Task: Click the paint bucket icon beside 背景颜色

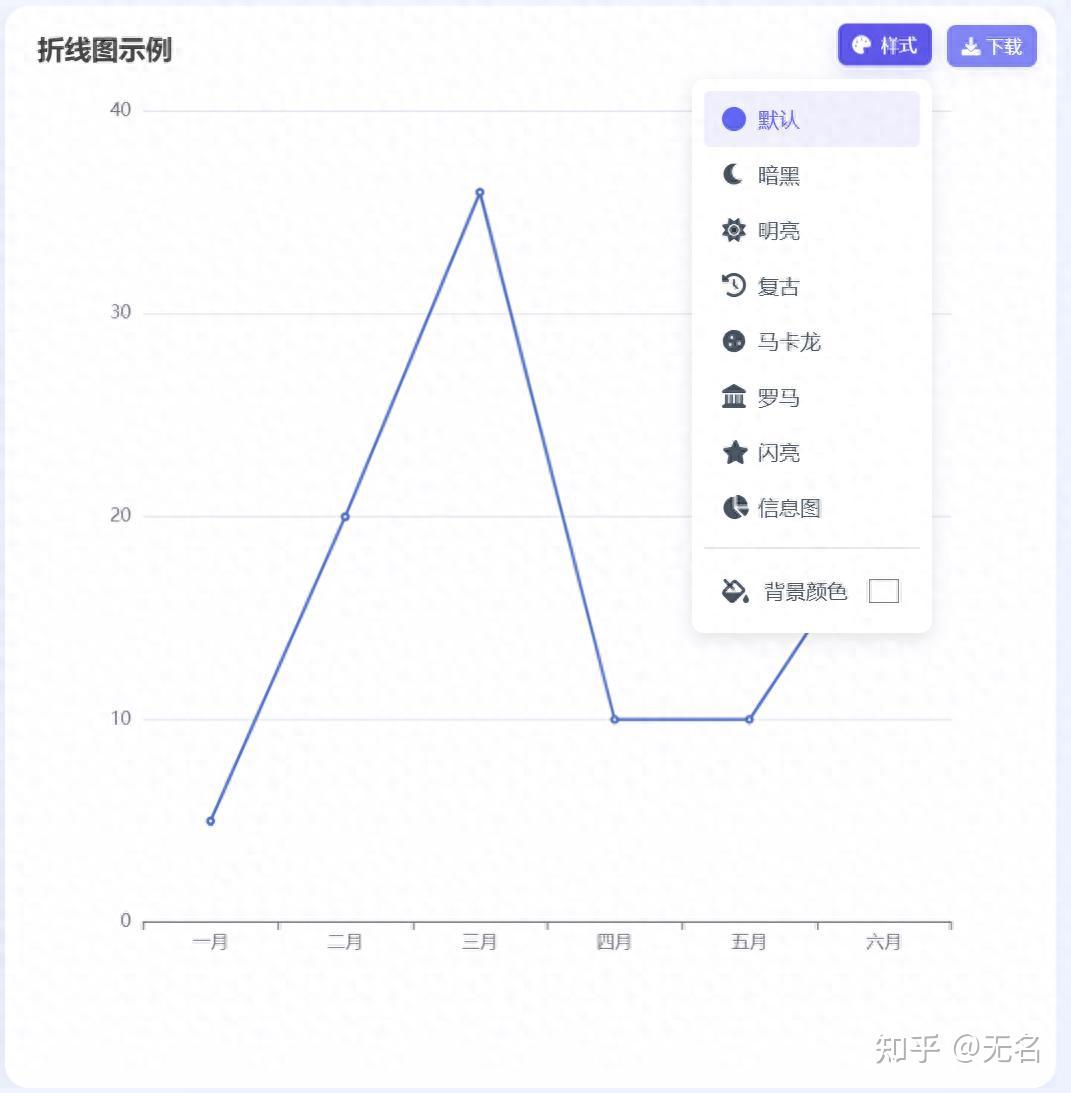Action: (x=733, y=590)
